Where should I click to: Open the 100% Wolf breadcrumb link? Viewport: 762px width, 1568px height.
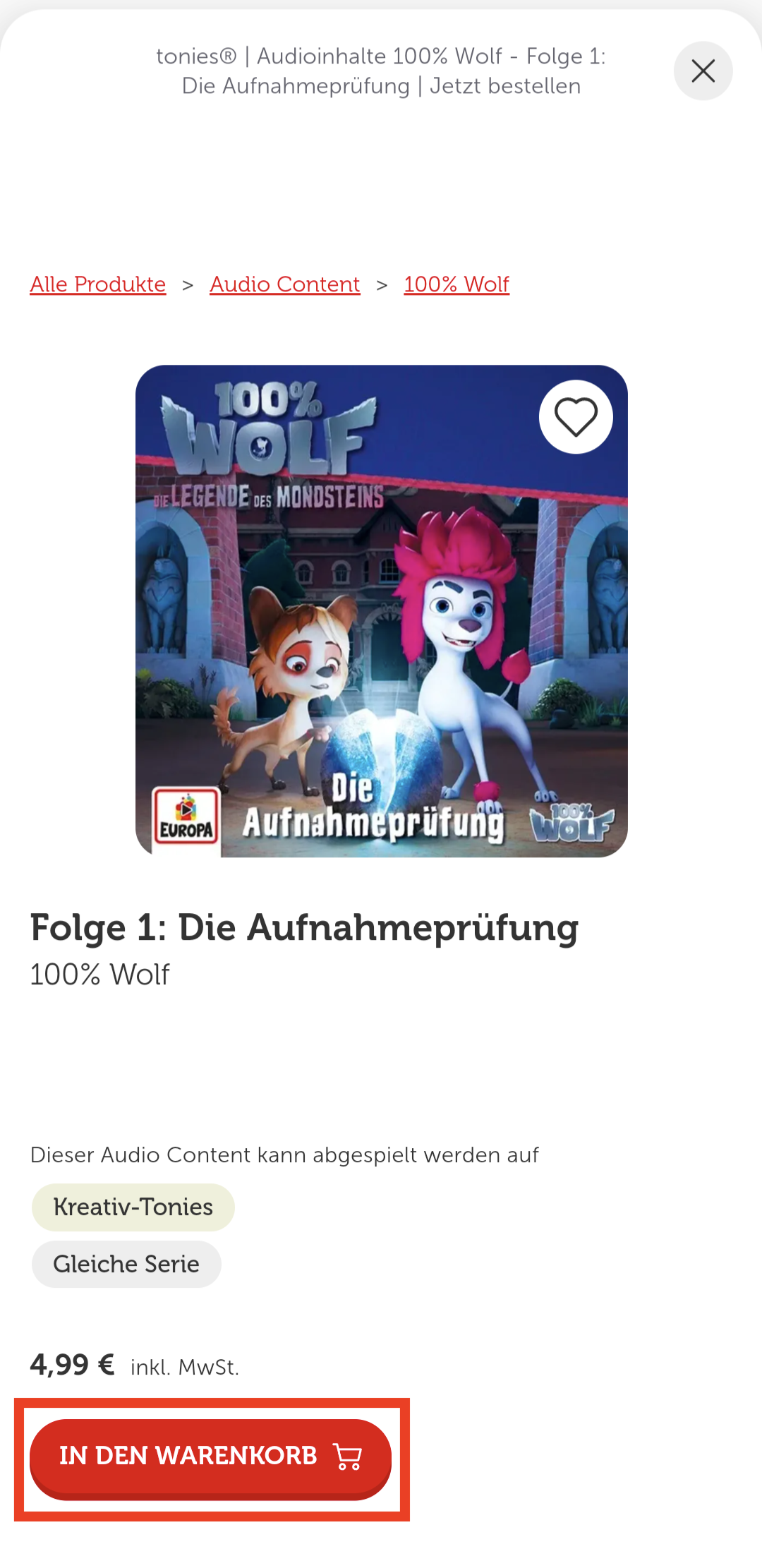456,284
